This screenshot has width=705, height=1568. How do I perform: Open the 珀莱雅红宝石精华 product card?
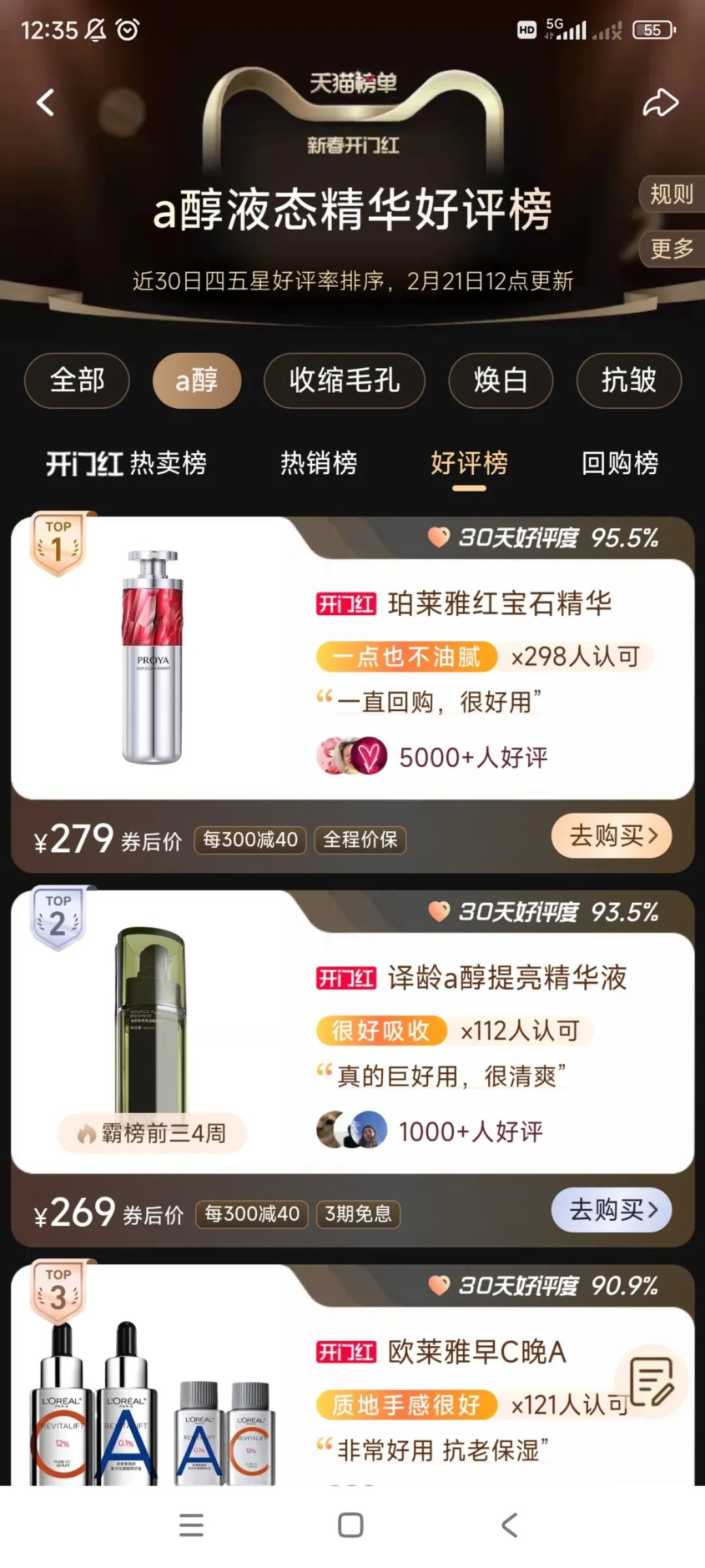click(499, 603)
